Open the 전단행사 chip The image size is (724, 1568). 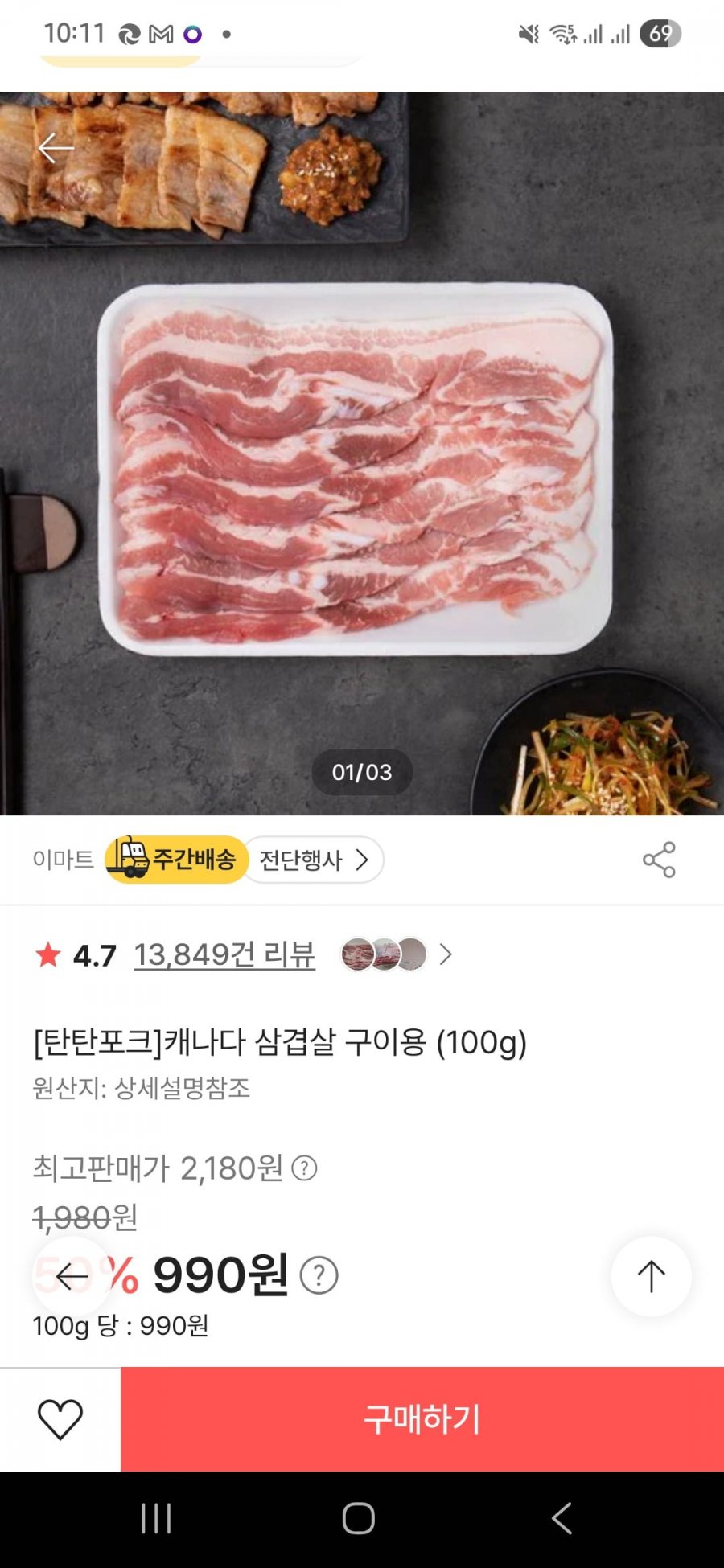point(314,860)
